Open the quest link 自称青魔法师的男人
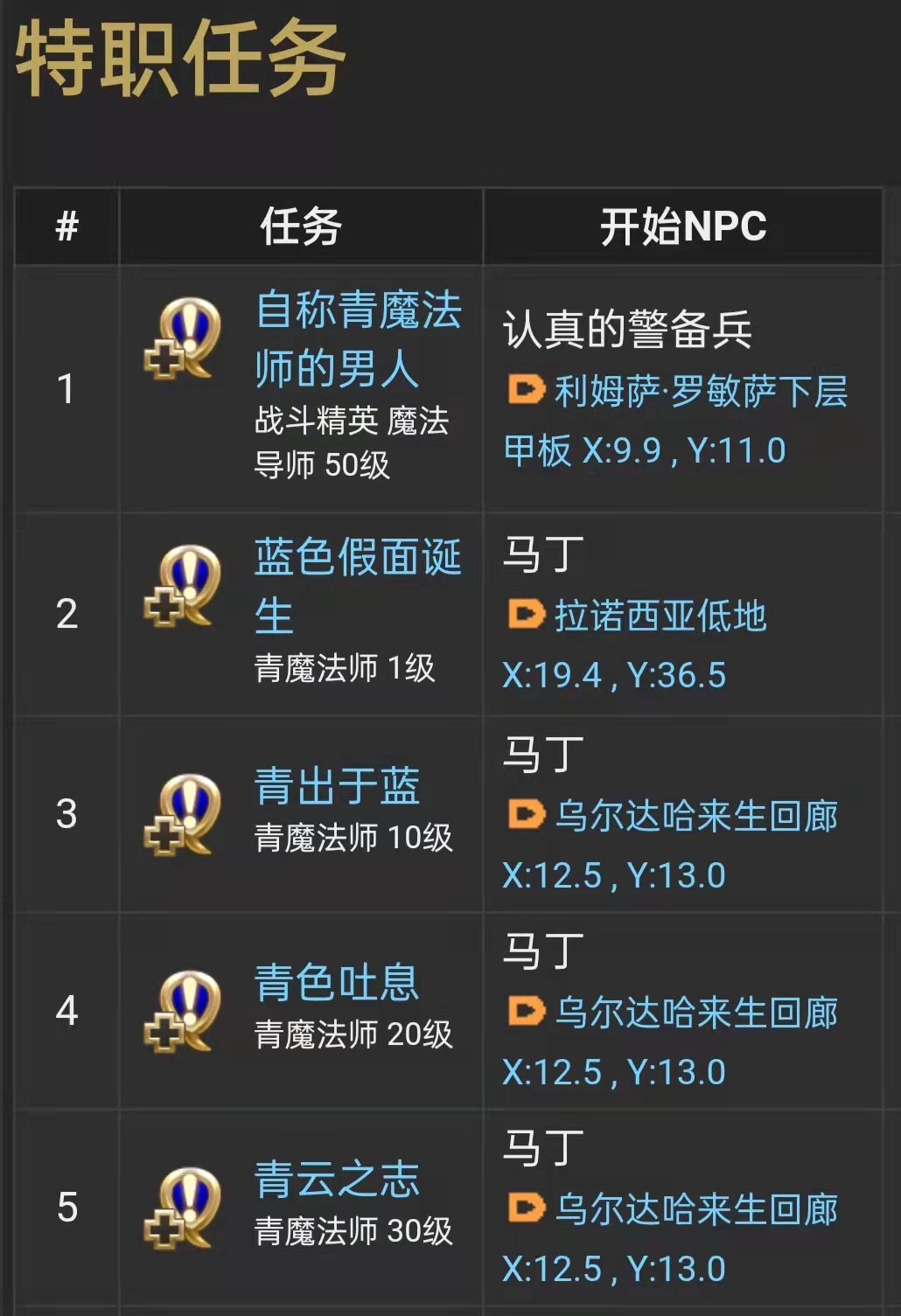Viewport: 901px width, 1316px height. 358,312
